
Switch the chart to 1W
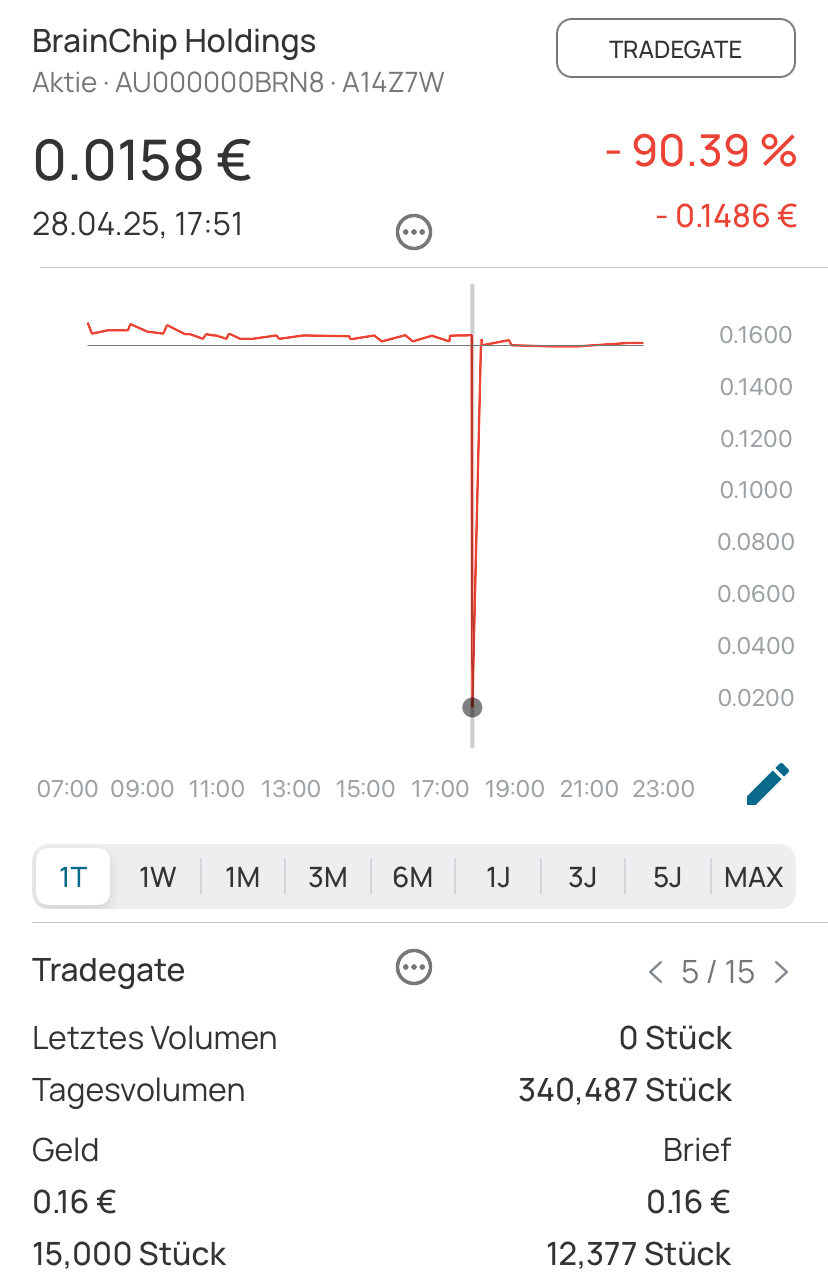click(157, 877)
